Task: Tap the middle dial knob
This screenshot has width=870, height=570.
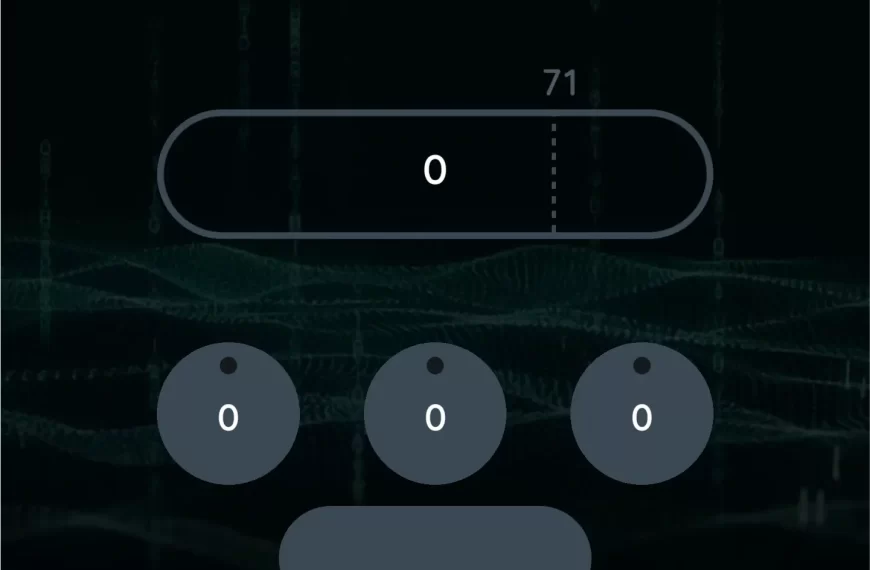Action: [x=435, y=414]
